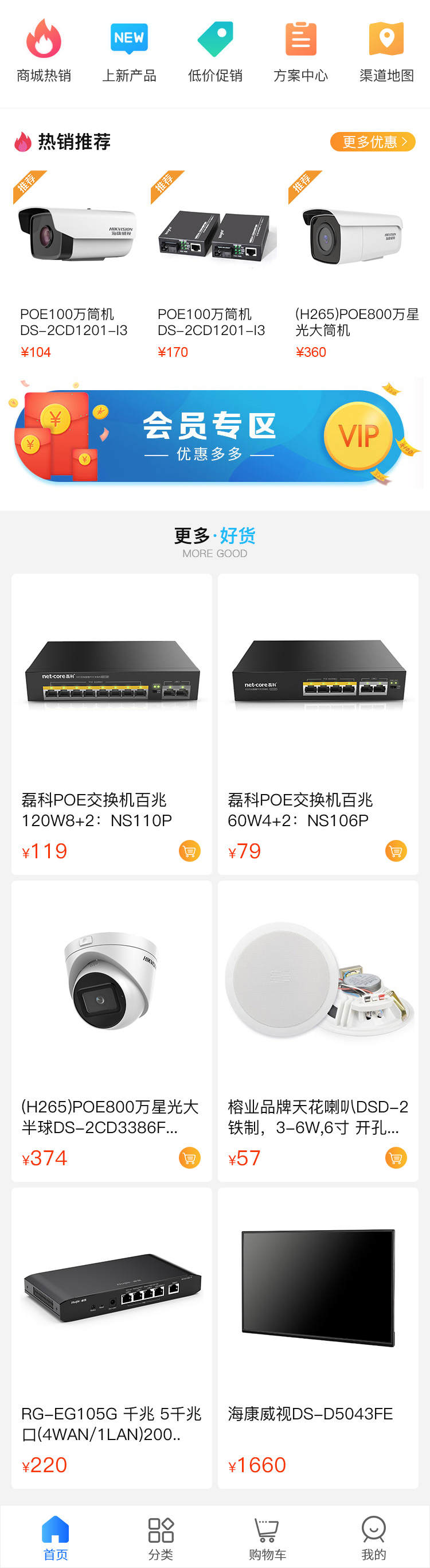Add the 榕业天花喇叭 to cart
The height and width of the screenshot is (1568, 430).
396,1157
